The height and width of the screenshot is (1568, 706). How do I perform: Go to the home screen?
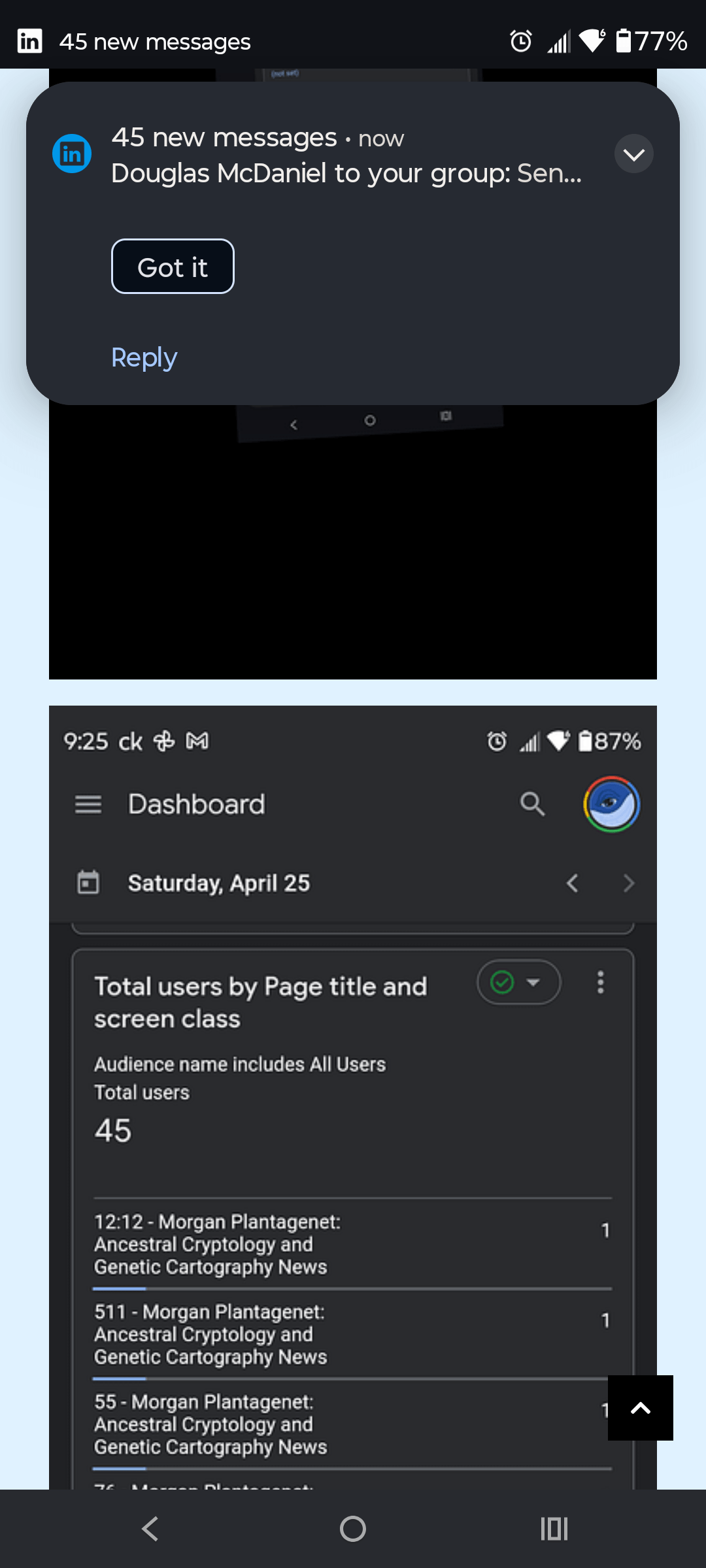point(353,1529)
